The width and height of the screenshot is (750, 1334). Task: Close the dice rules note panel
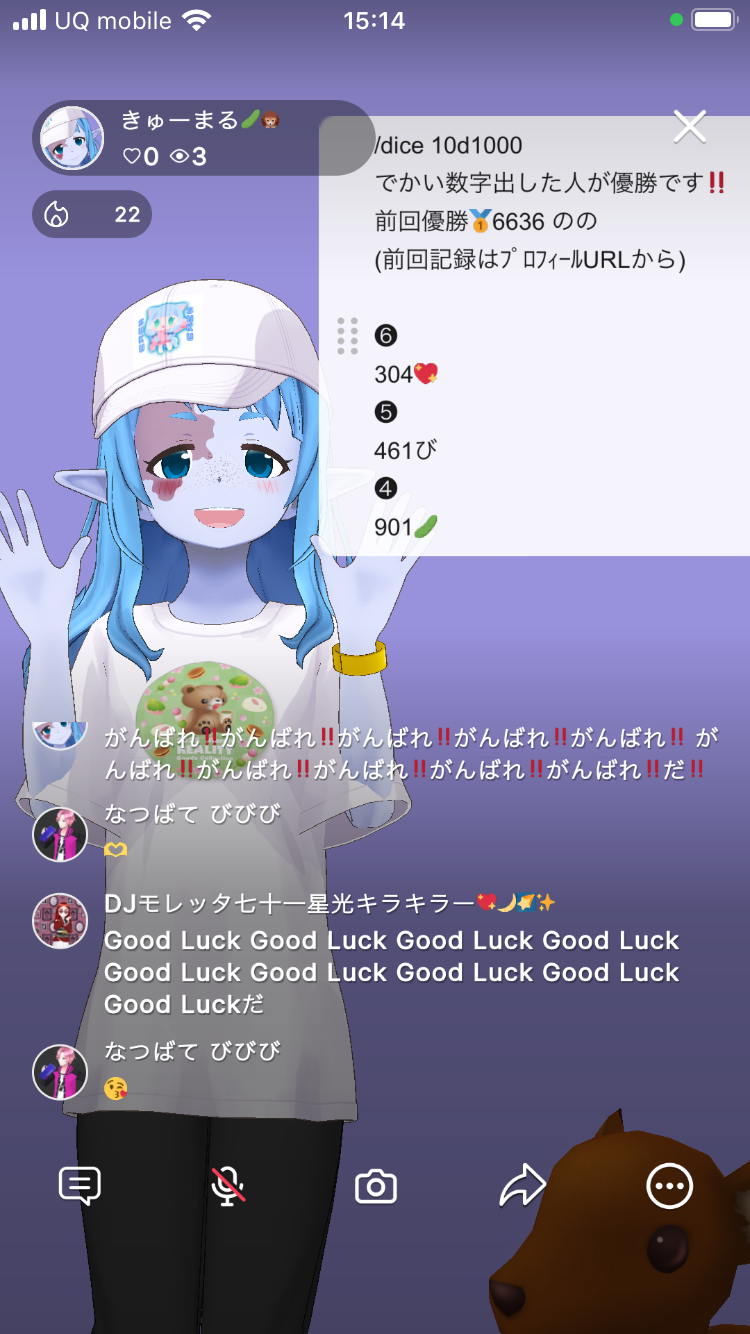point(690,127)
